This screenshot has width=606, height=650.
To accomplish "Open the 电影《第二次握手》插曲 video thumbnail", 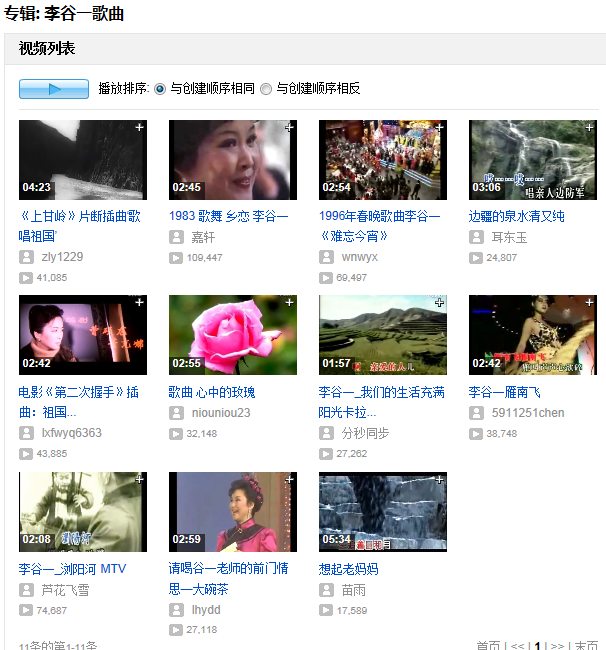I will point(82,335).
